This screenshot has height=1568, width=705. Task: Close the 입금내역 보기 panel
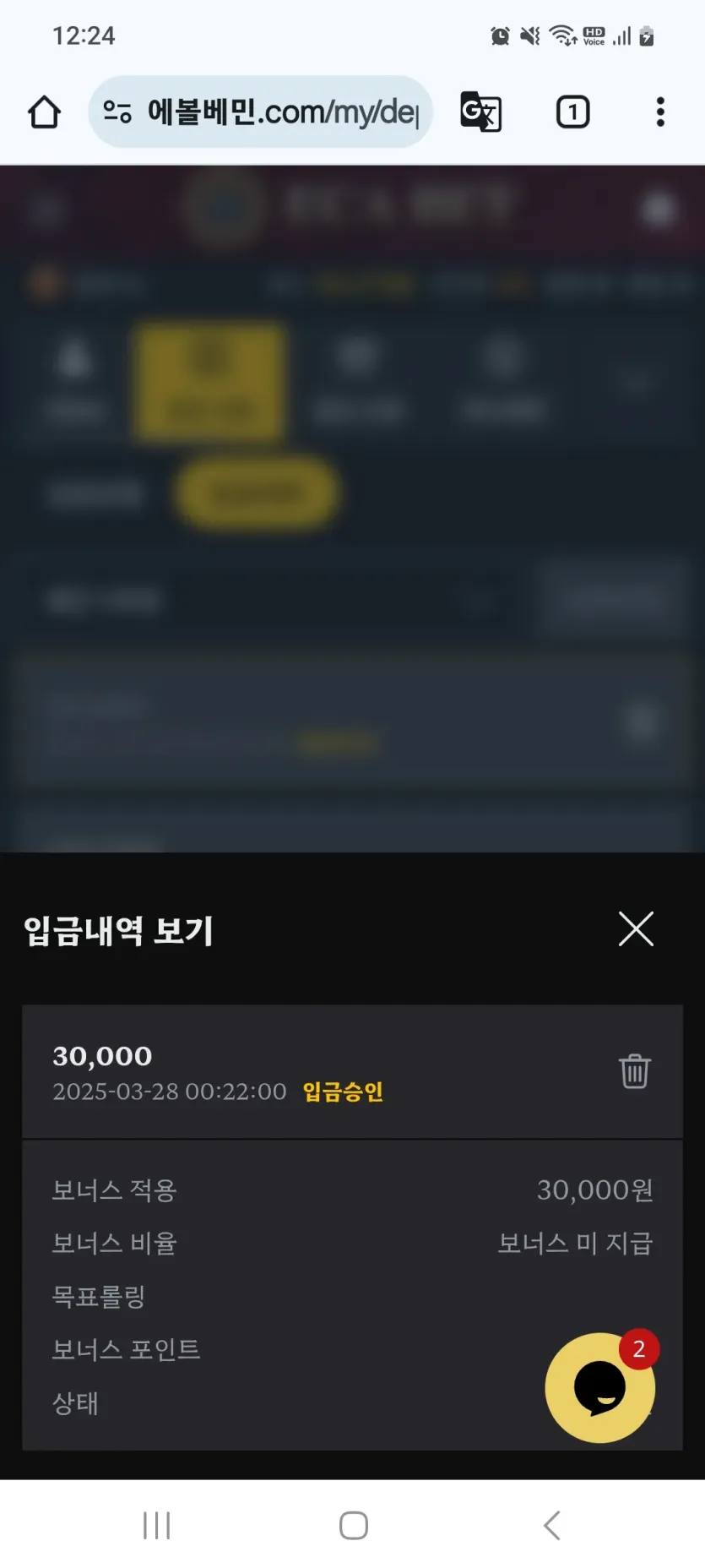tap(636, 929)
